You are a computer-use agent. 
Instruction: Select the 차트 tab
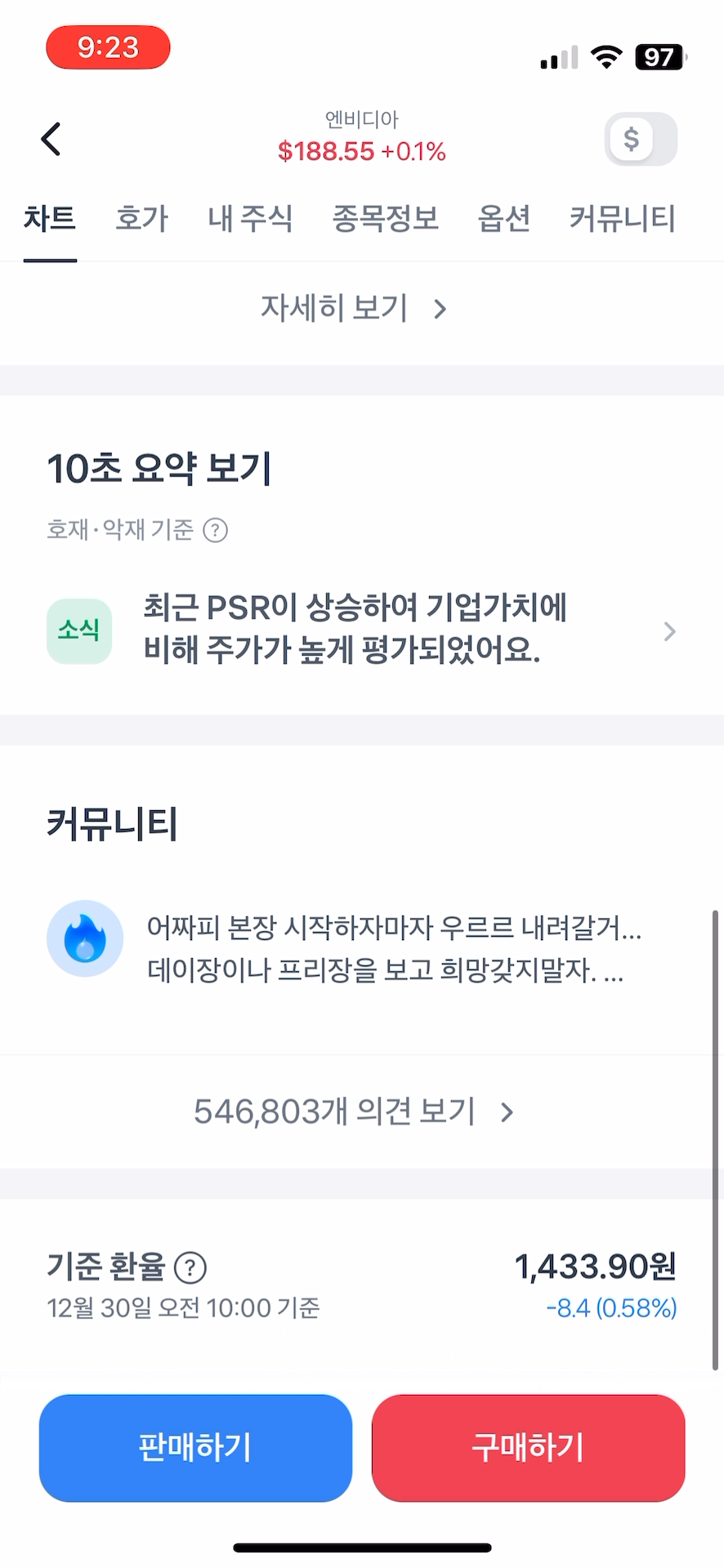click(x=50, y=219)
